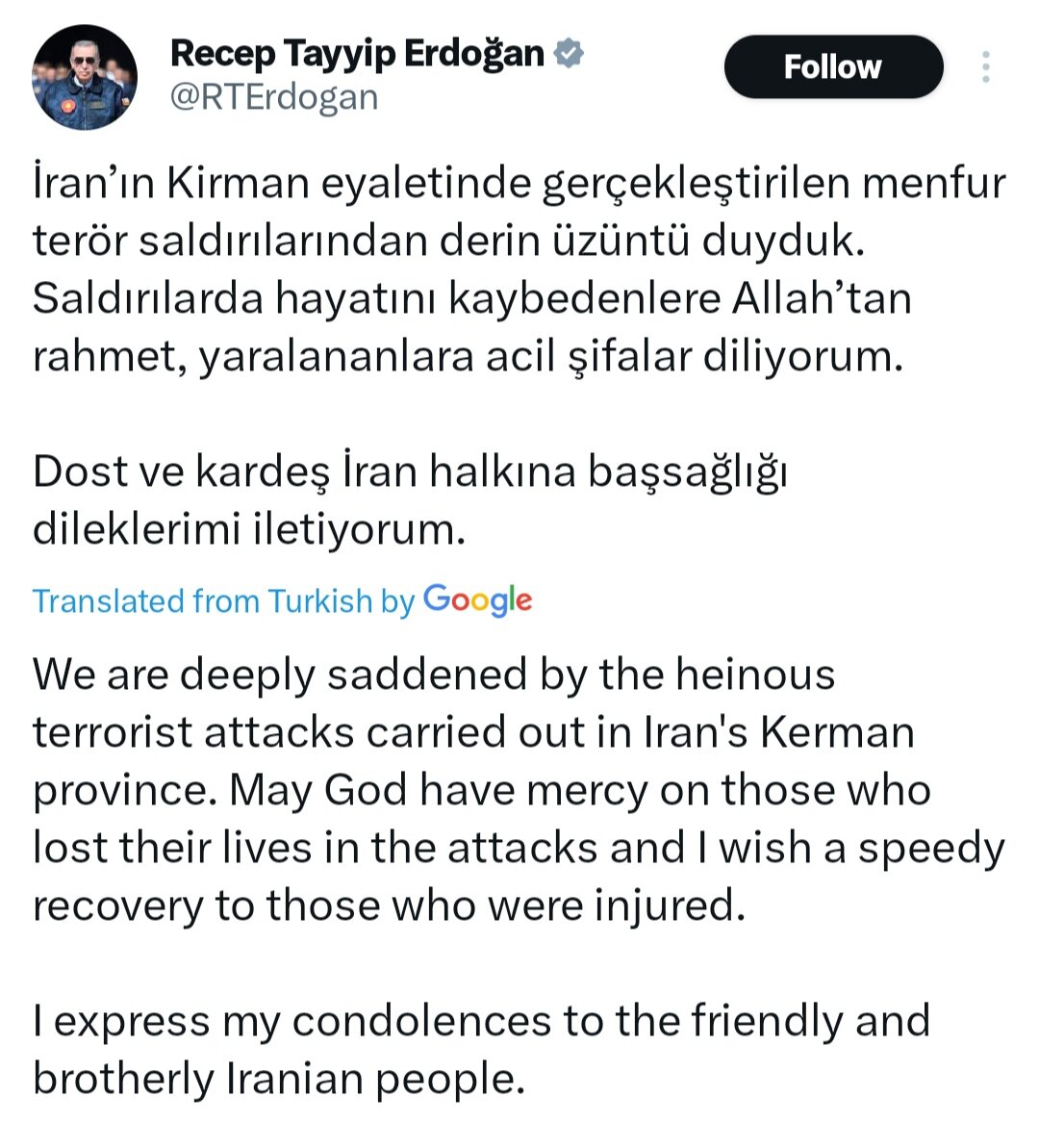The width and height of the screenshot is (1039, 1148).
Task: Click the verified badge next to Erdoğan's name
Action: [x=570, y=54]
